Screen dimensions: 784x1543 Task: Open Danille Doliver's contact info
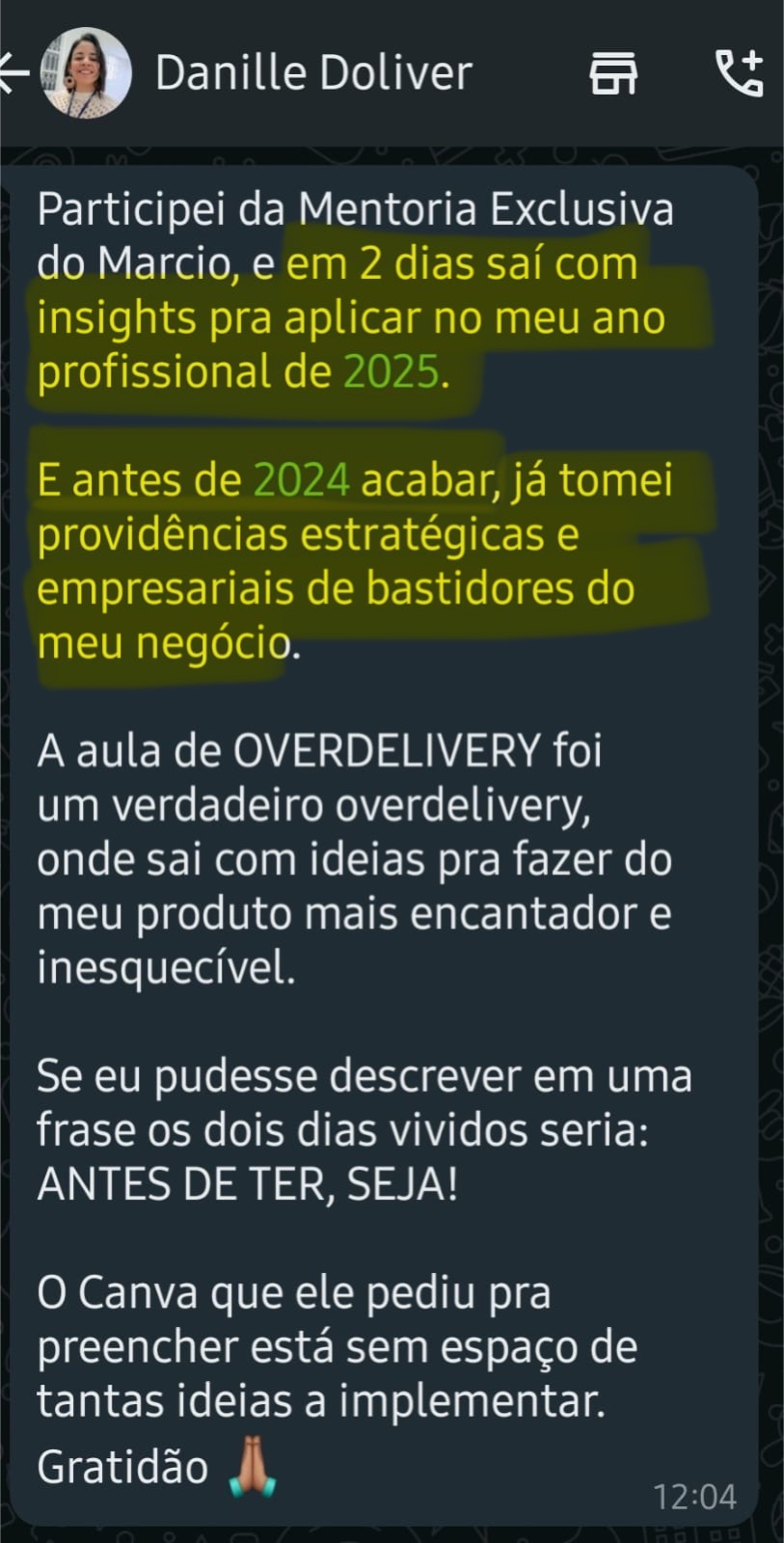(313, 73)
